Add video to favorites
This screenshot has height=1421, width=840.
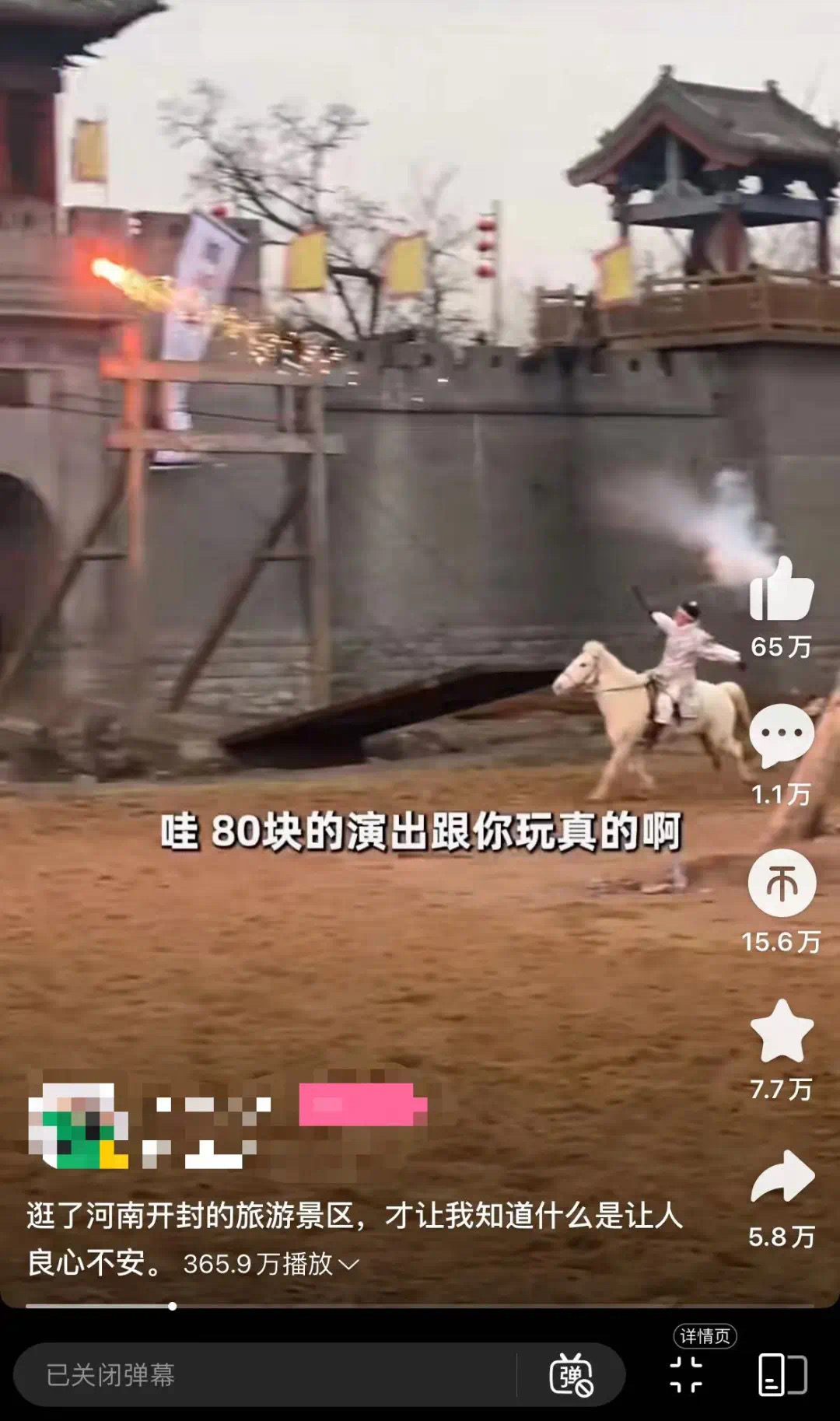pos(782,1031)
